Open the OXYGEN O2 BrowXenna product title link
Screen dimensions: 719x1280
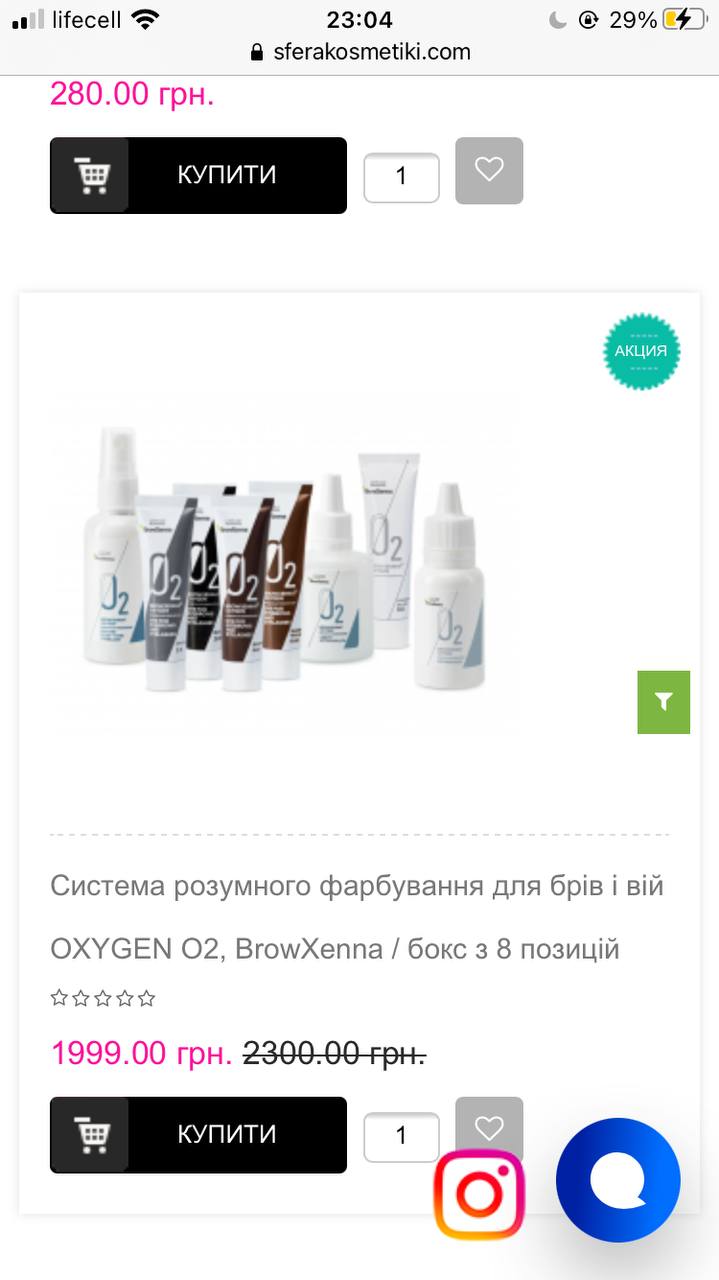357,917
